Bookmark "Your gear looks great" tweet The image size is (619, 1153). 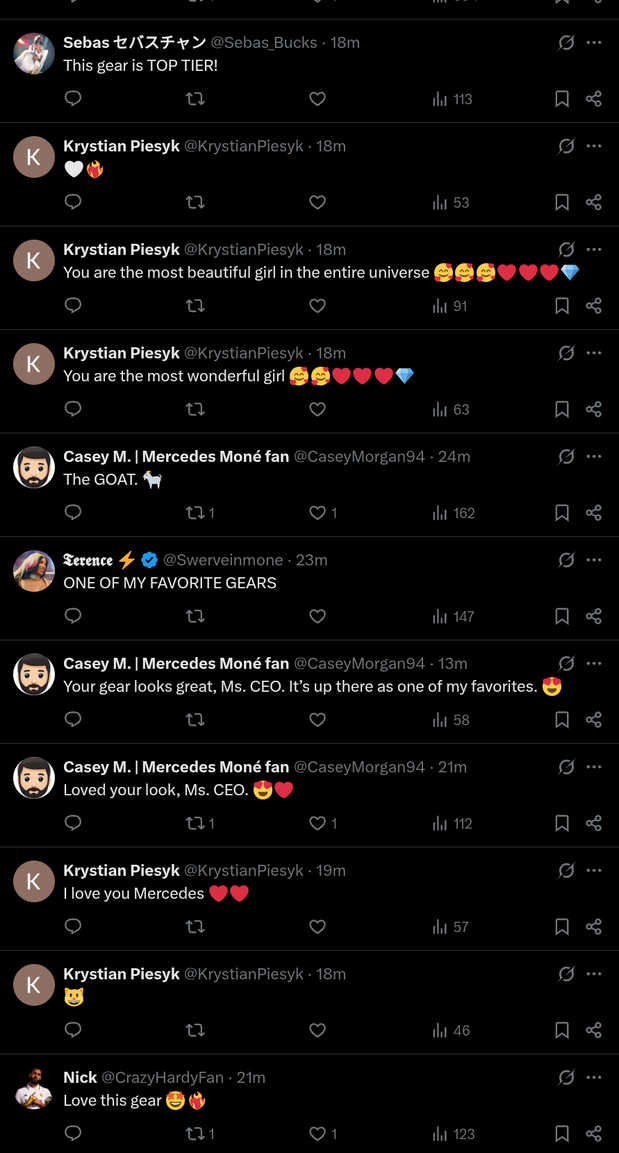[x=562, y=720]
